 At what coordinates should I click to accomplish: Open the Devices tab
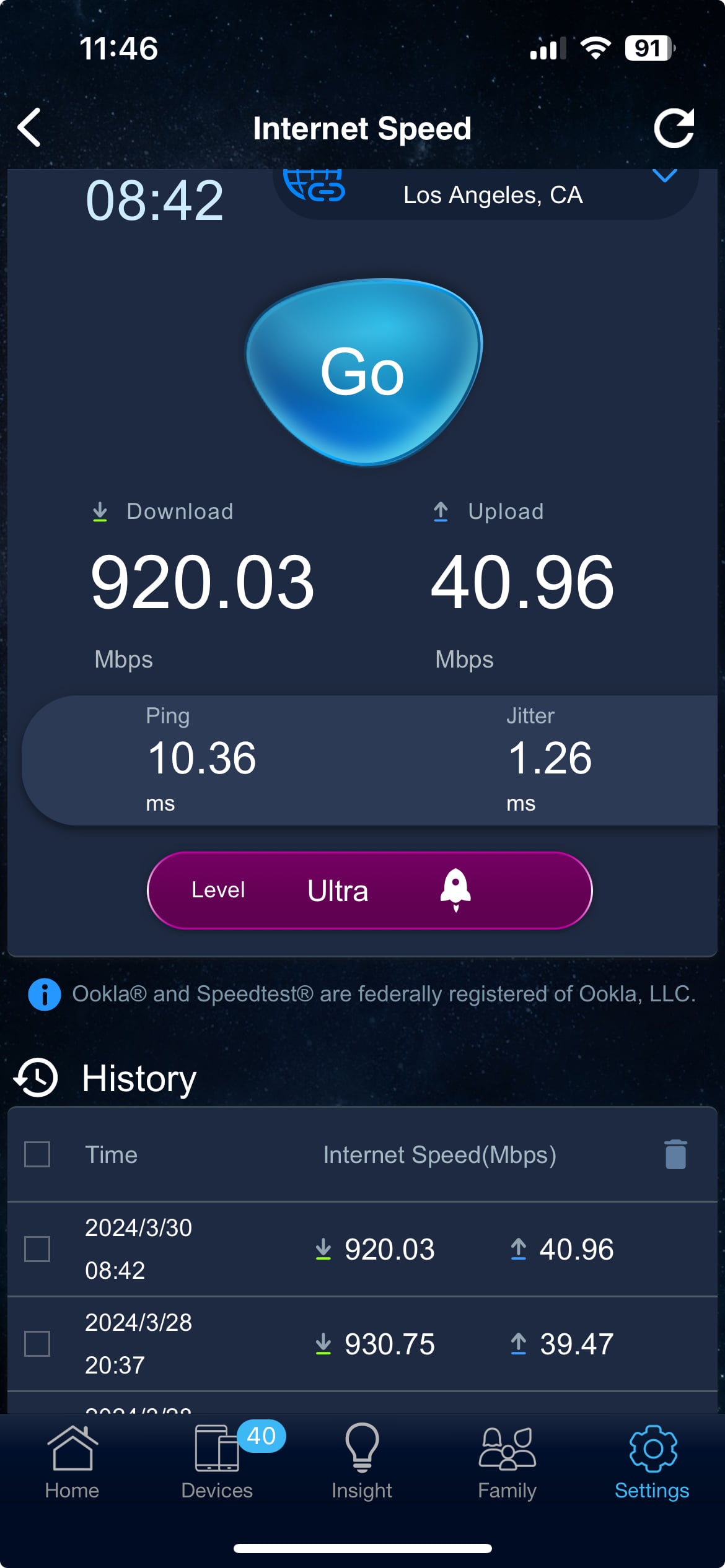point(217,1462)
